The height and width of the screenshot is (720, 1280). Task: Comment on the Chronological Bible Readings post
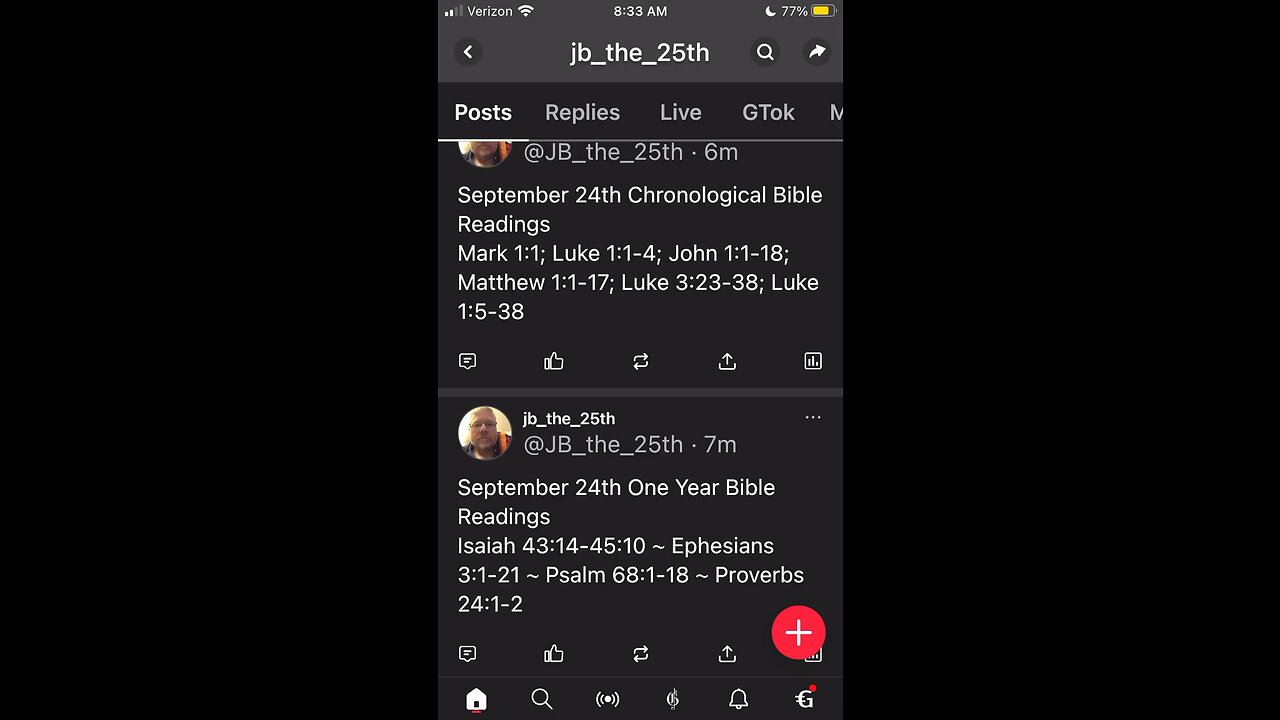click(467, 361)
